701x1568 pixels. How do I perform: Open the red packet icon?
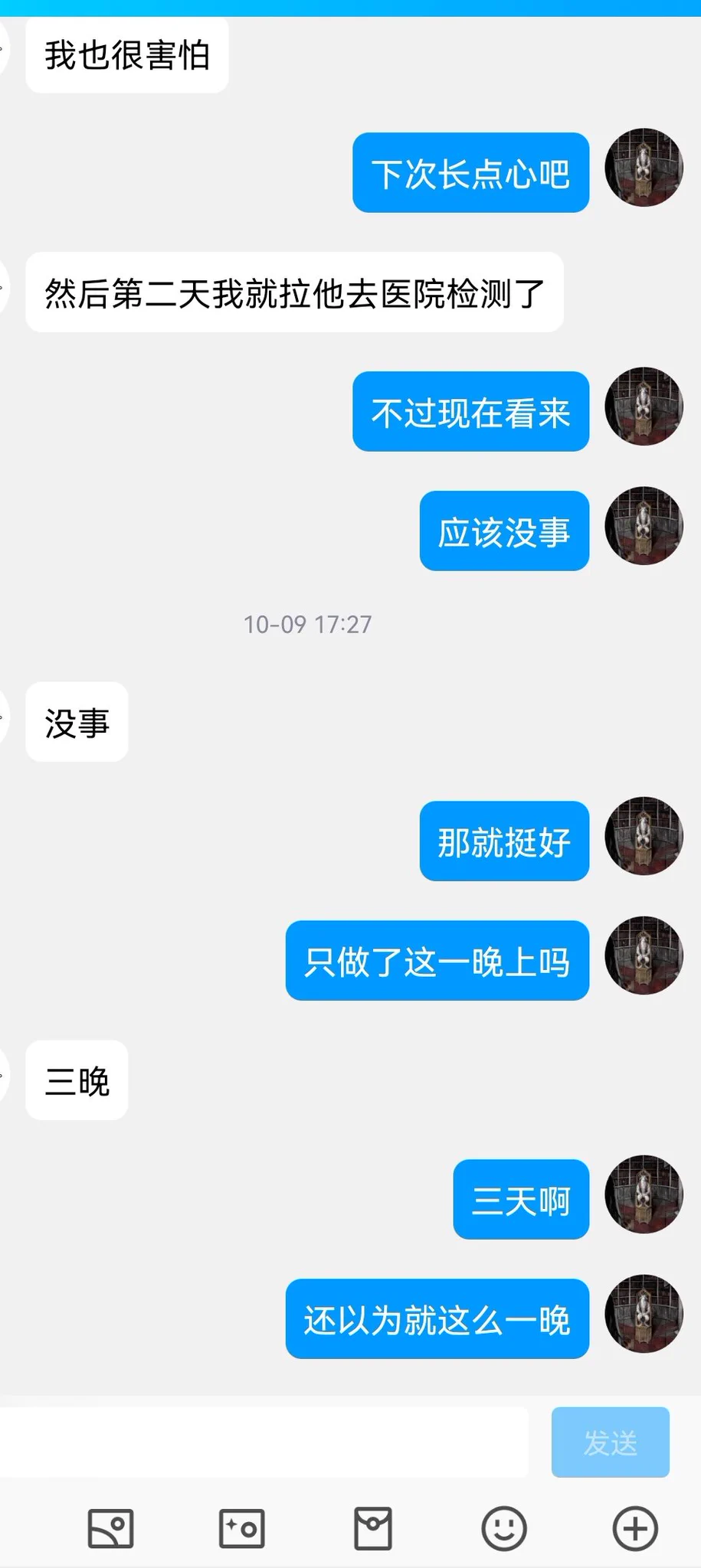[x=373, y=1529]
